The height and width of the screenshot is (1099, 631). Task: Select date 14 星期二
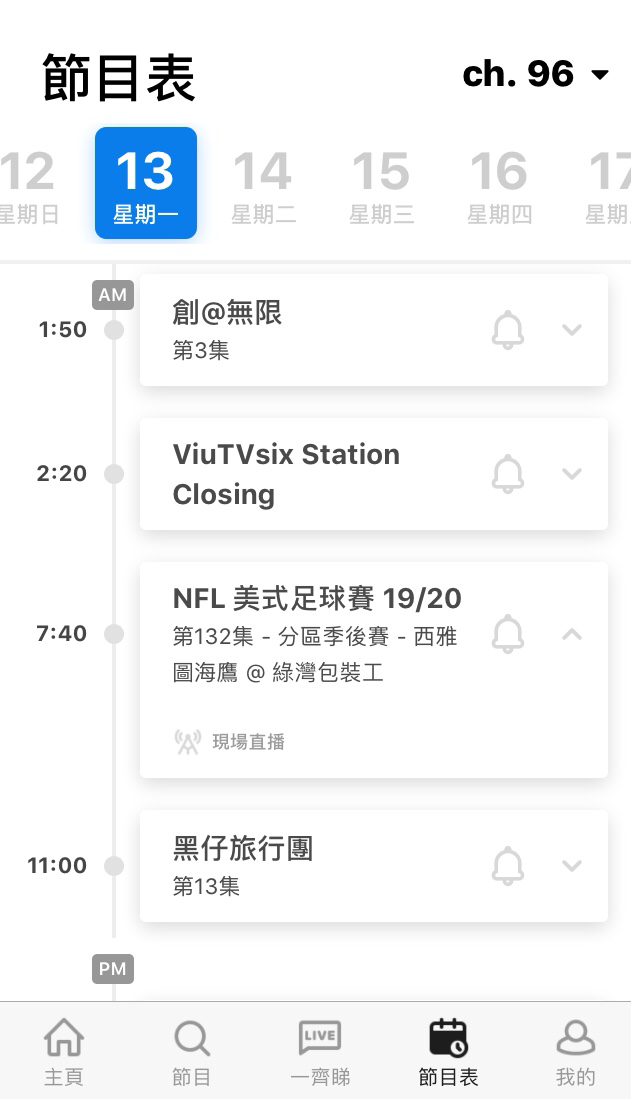click(x=263, y=186)
